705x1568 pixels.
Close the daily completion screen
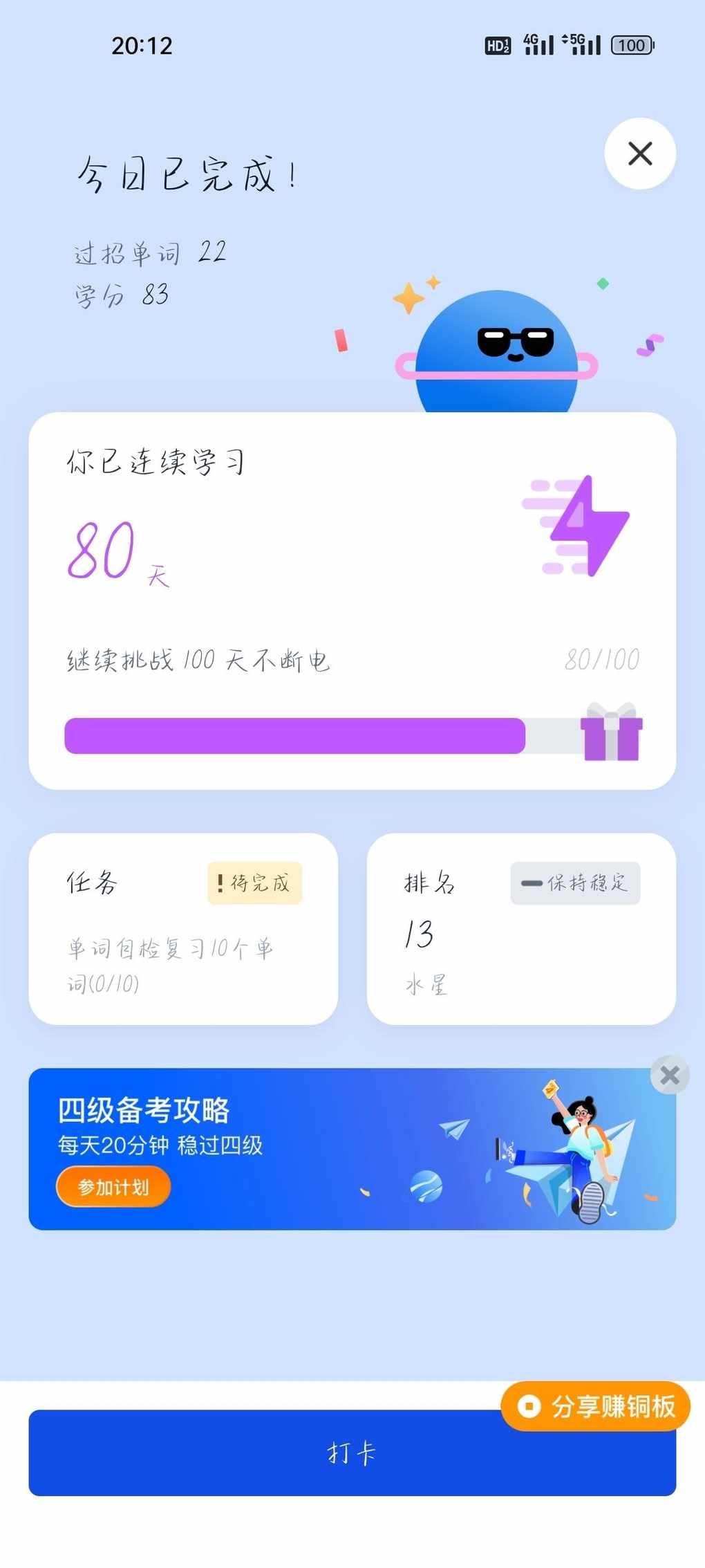click(640, 154)
